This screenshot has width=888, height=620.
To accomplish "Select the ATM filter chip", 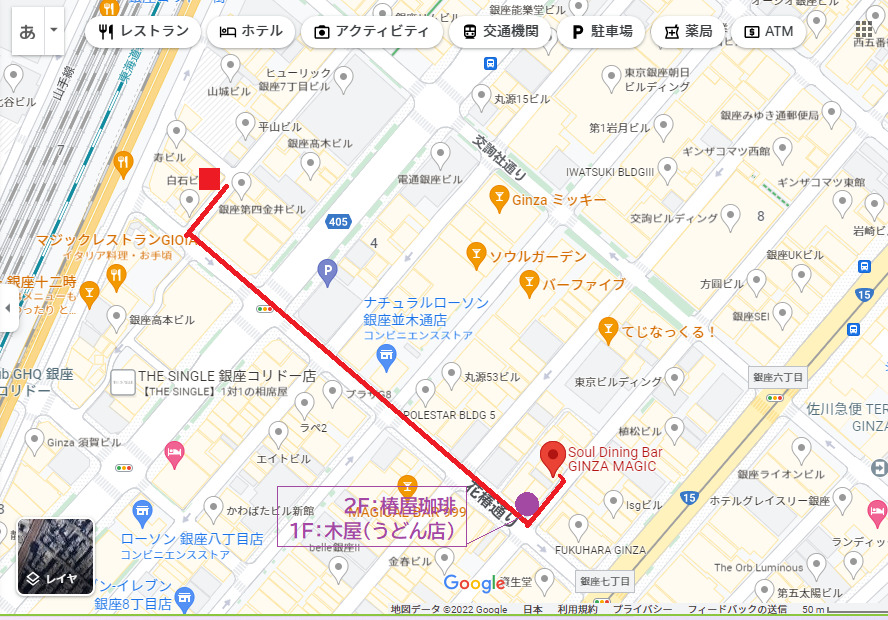I will [x=768, y=31].
